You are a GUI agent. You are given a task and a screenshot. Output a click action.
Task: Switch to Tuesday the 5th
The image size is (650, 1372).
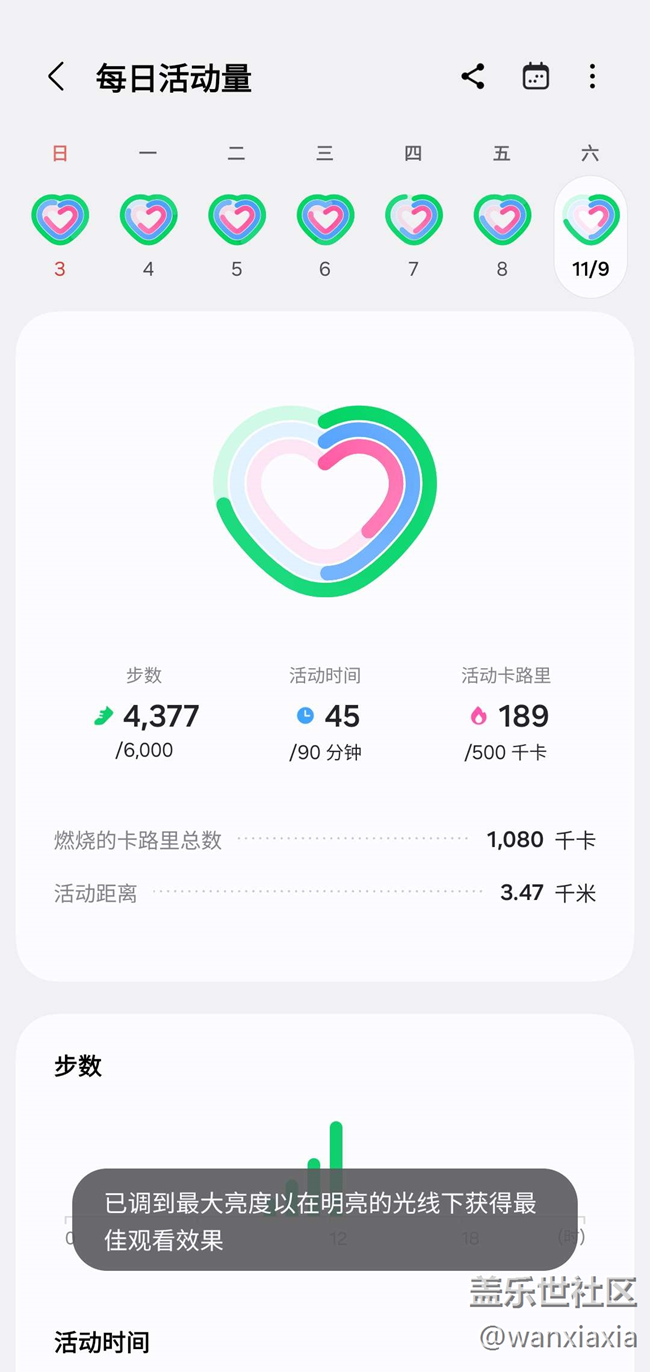pos(236,220)
